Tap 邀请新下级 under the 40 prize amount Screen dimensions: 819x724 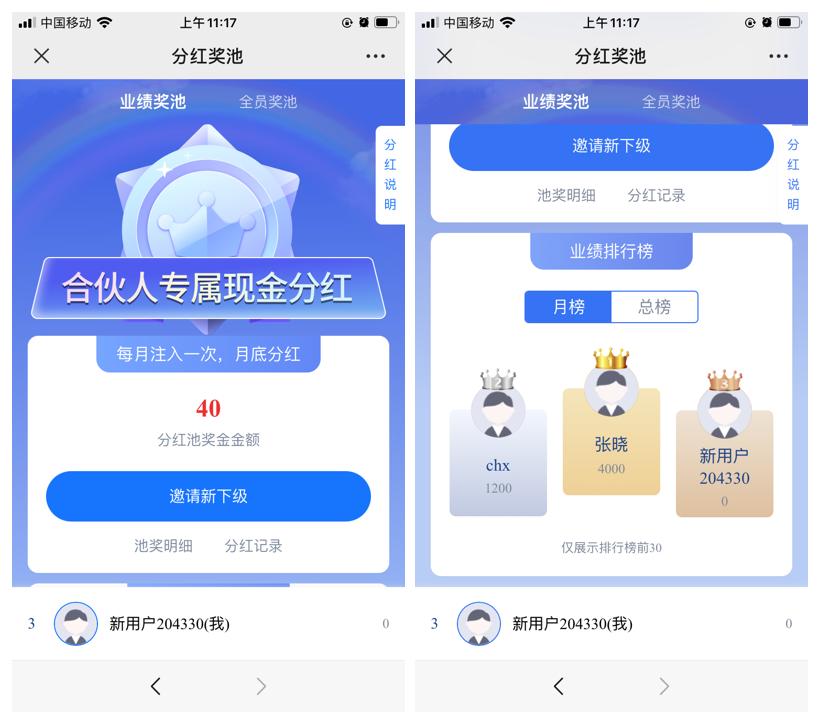tap(208, 496)
